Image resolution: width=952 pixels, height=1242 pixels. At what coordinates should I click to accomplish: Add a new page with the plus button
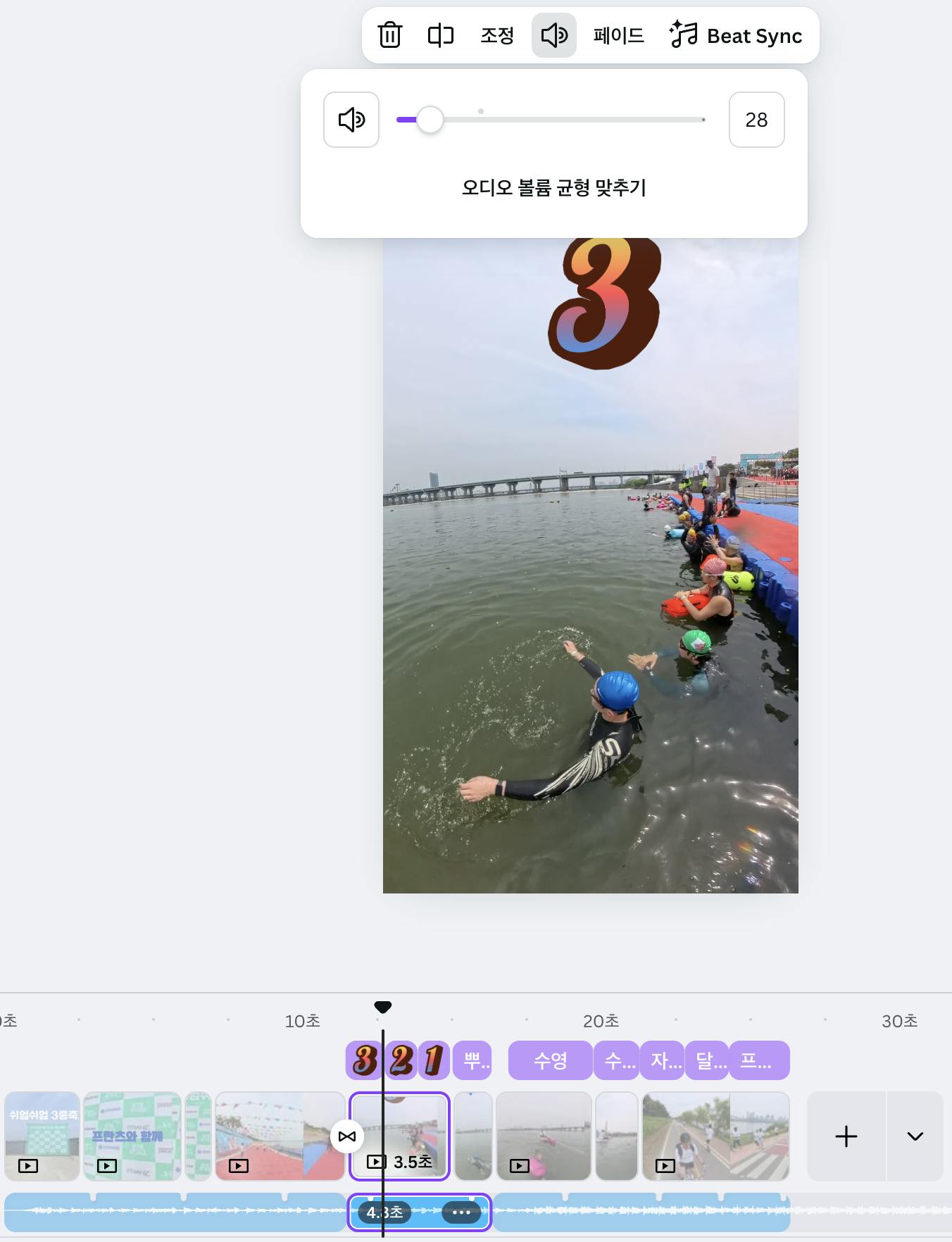(x=846, y=1136)
